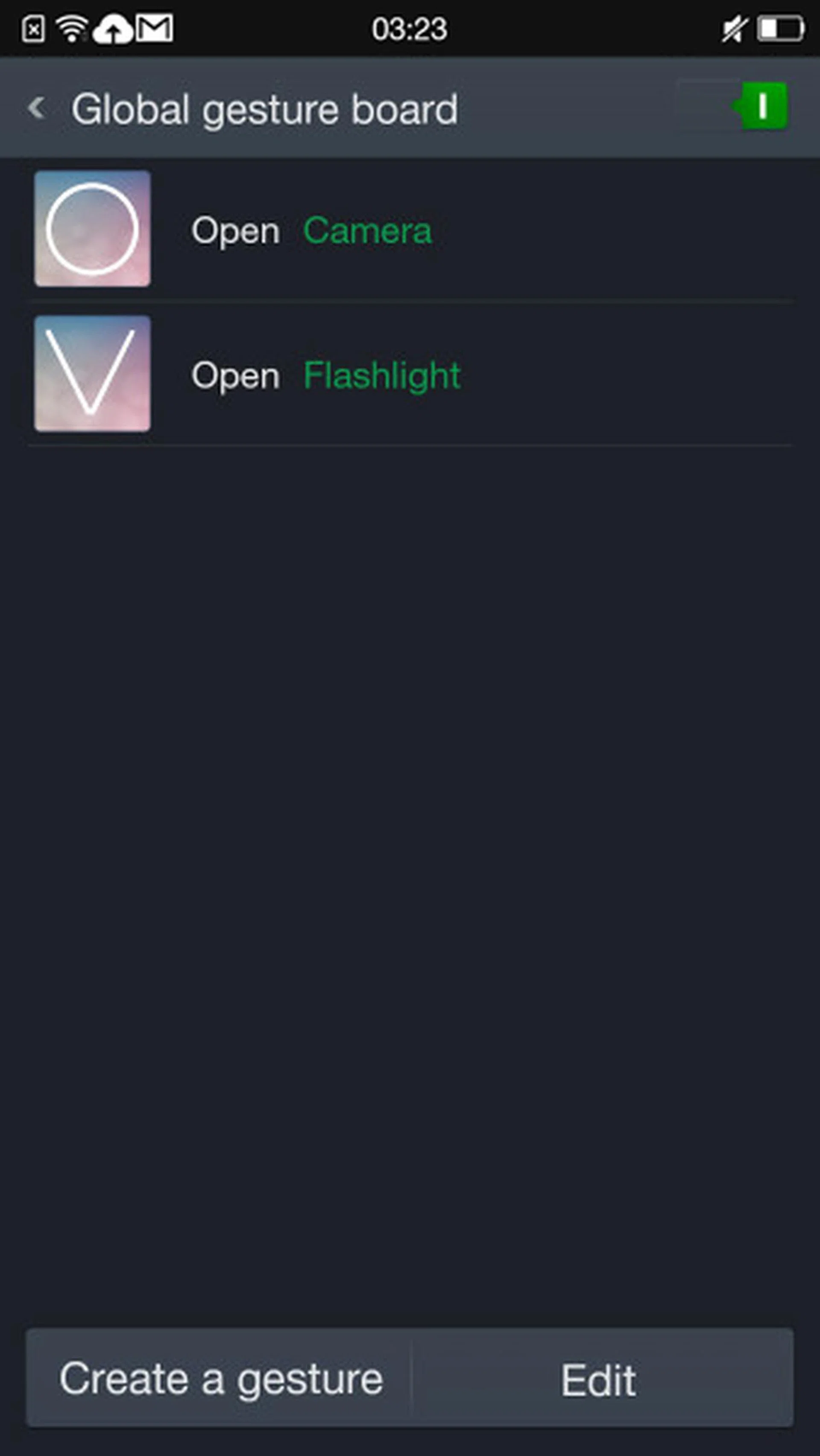820x1456 pixels.
Task: Tap the Edit button
Action: [600, 1379]
